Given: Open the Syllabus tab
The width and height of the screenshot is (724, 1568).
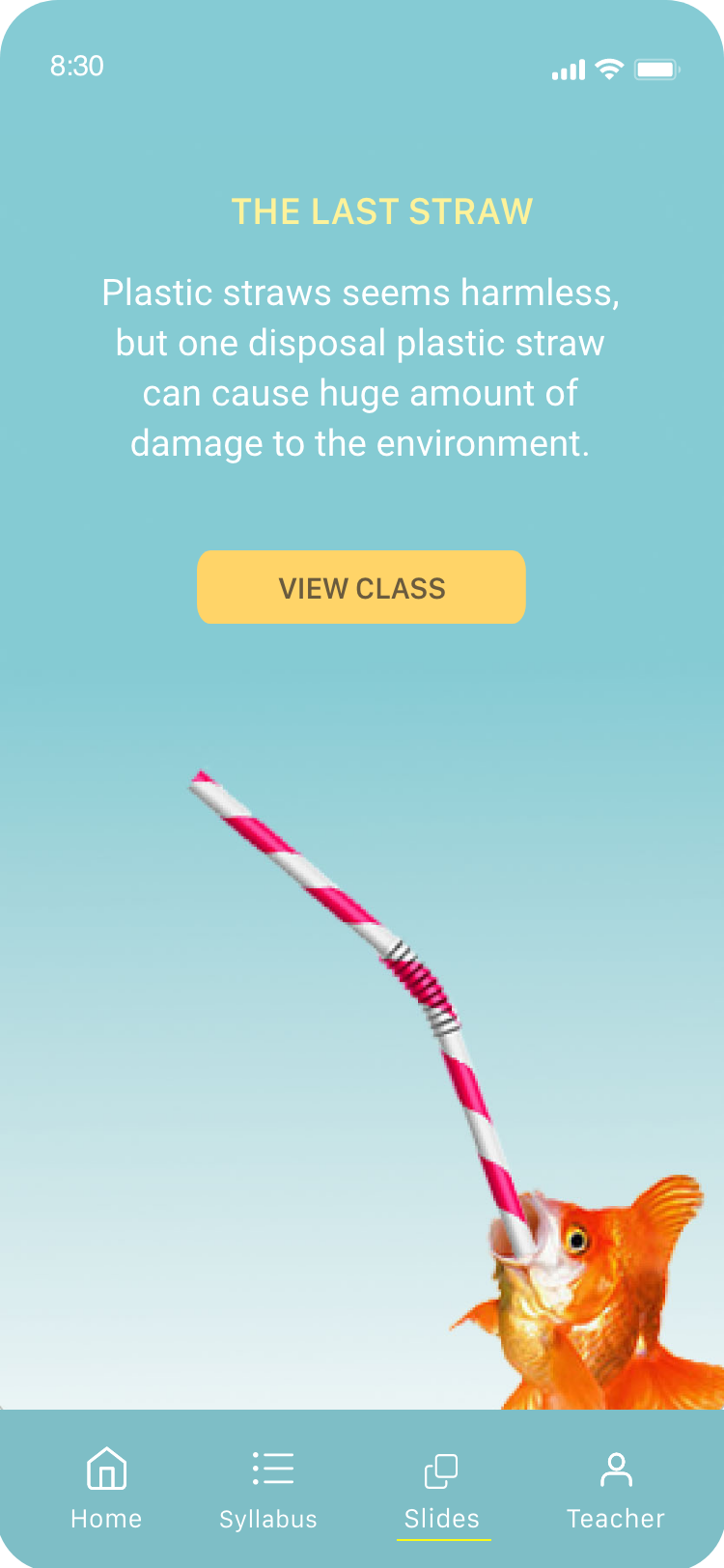Looking at the screenshot, I should [268, 1489].
